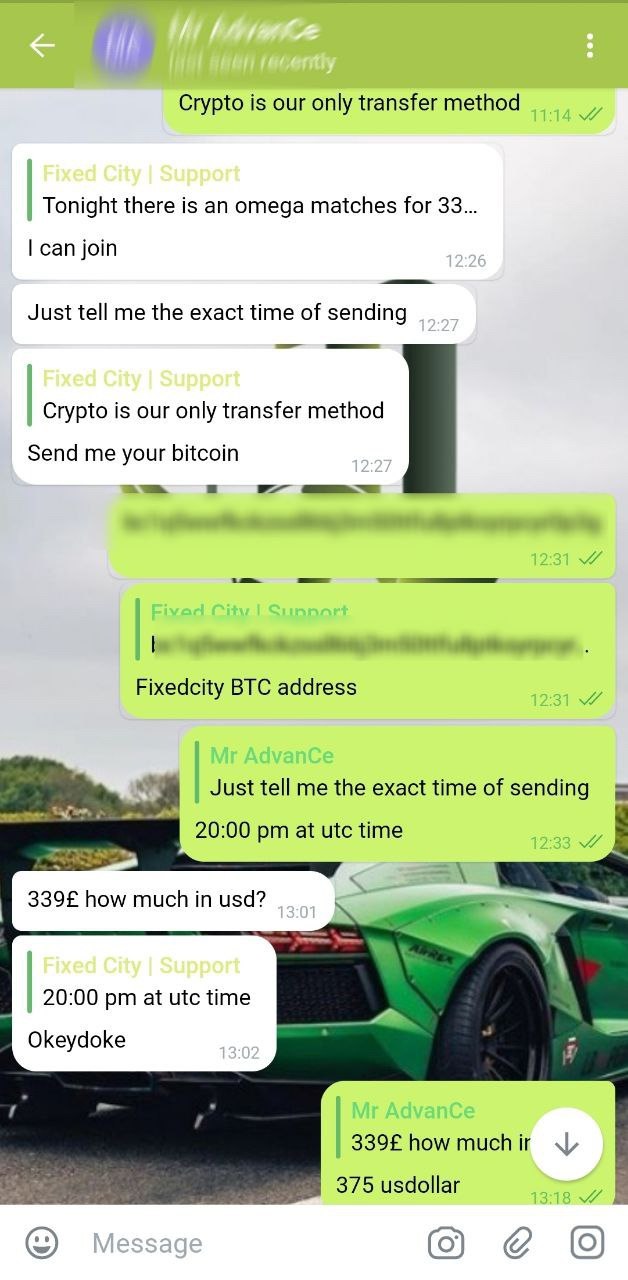Open quoted reply above 'Send me your bitcoin'

(210, 396)
